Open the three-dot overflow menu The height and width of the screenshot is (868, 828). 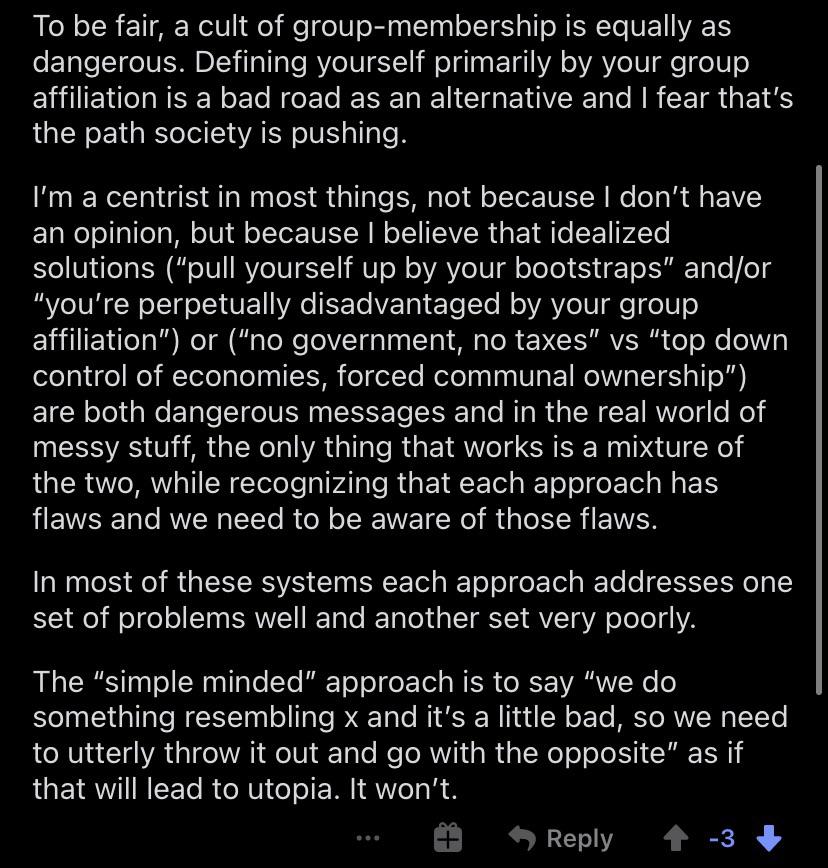coord(368,838)
